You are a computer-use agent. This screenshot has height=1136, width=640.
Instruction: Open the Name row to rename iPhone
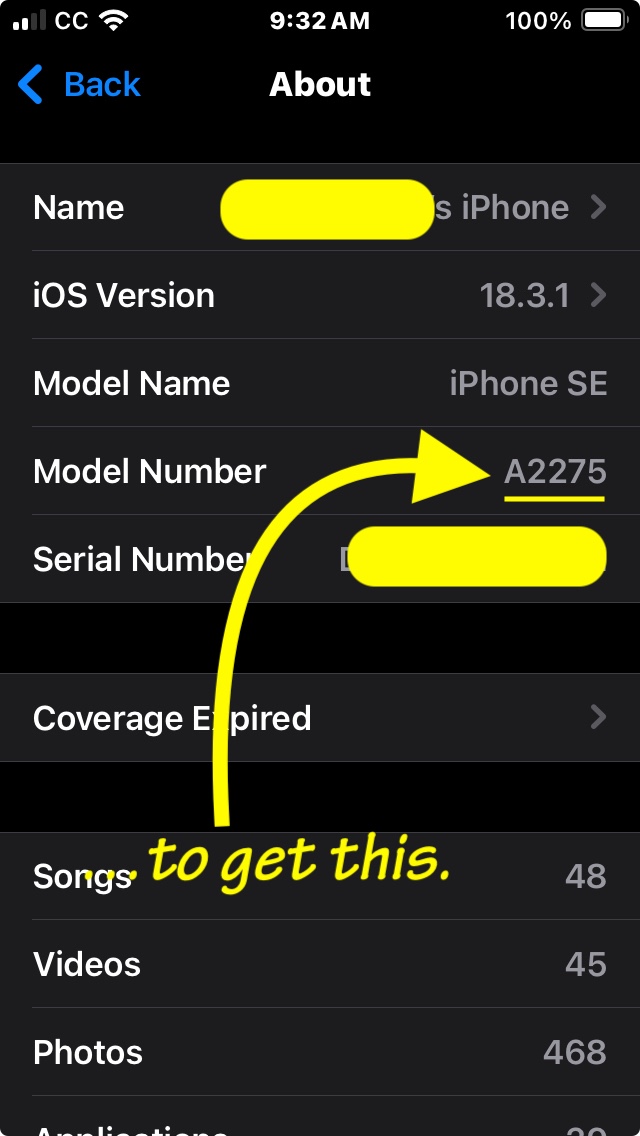[x=320, y=208]
